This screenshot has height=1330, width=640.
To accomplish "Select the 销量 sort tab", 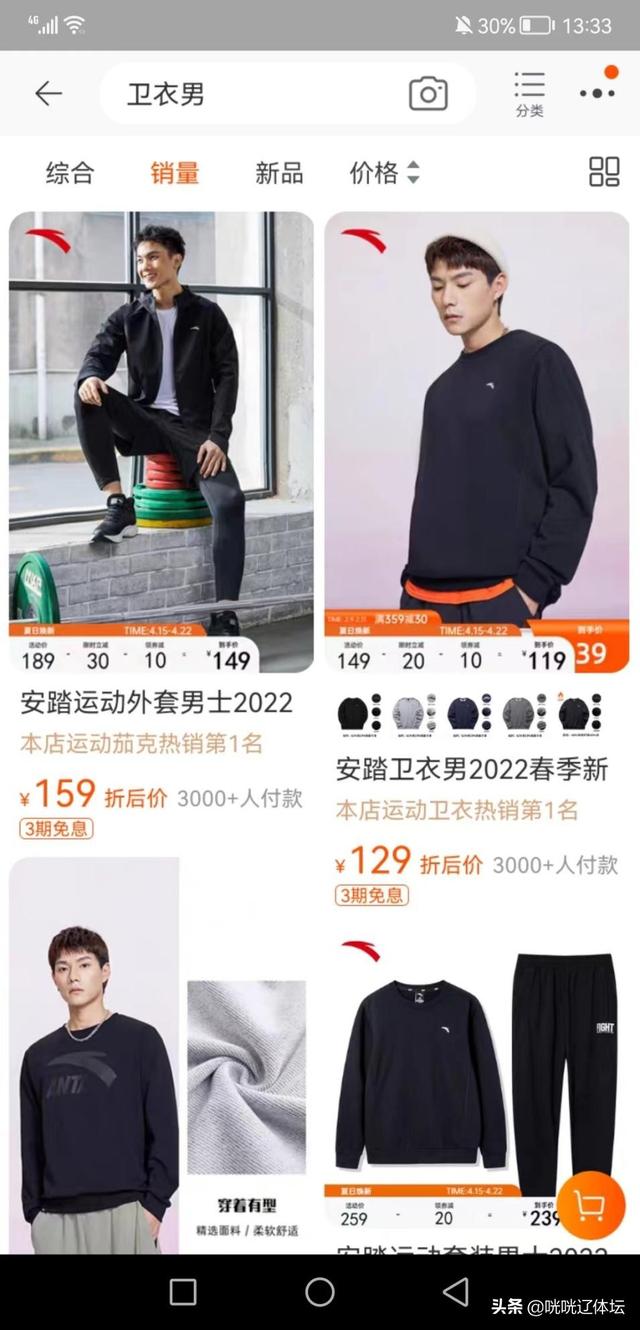I will click(175, 172).
